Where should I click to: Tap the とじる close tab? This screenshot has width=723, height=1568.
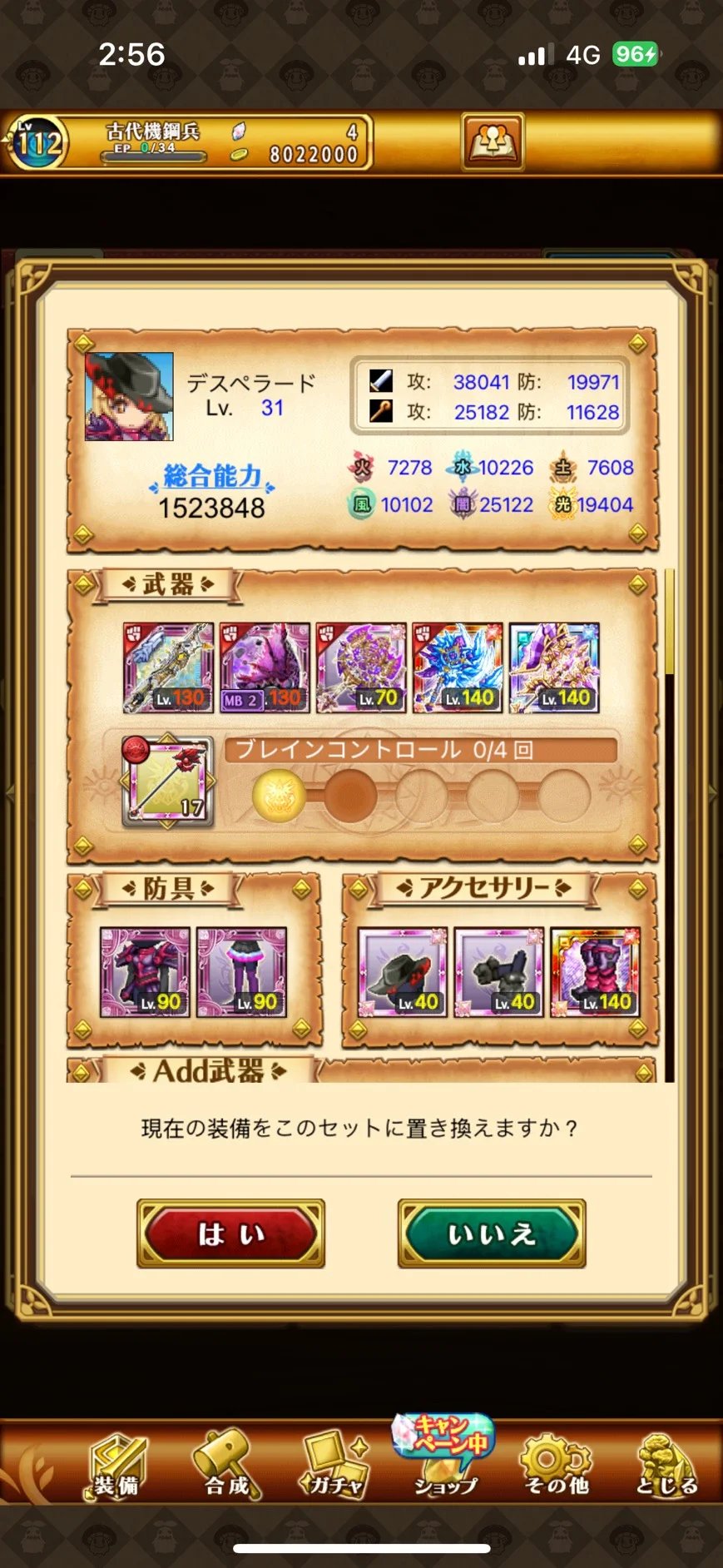pos(667,1466)
